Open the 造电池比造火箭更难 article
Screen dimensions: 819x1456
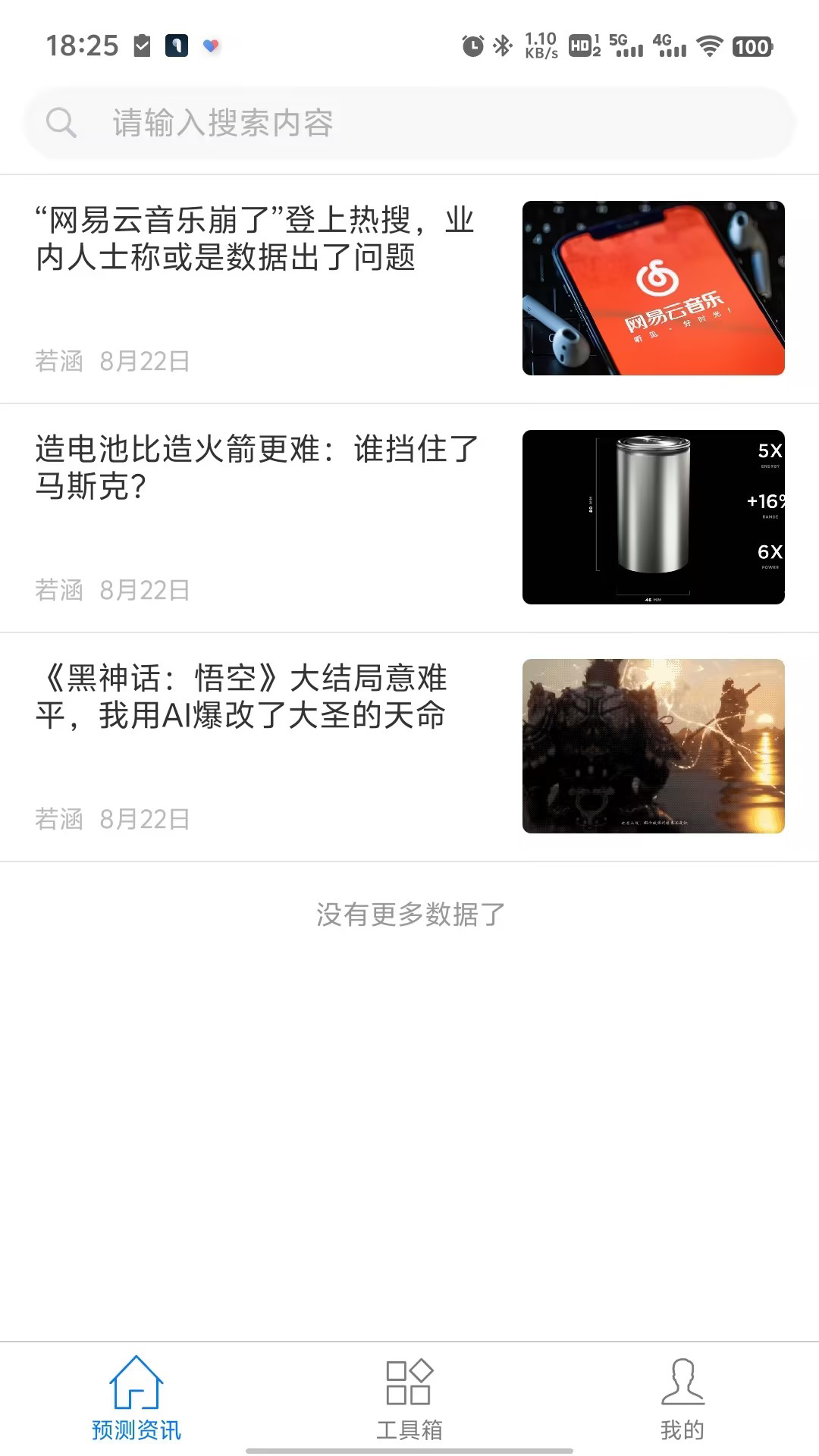point(255,468)
